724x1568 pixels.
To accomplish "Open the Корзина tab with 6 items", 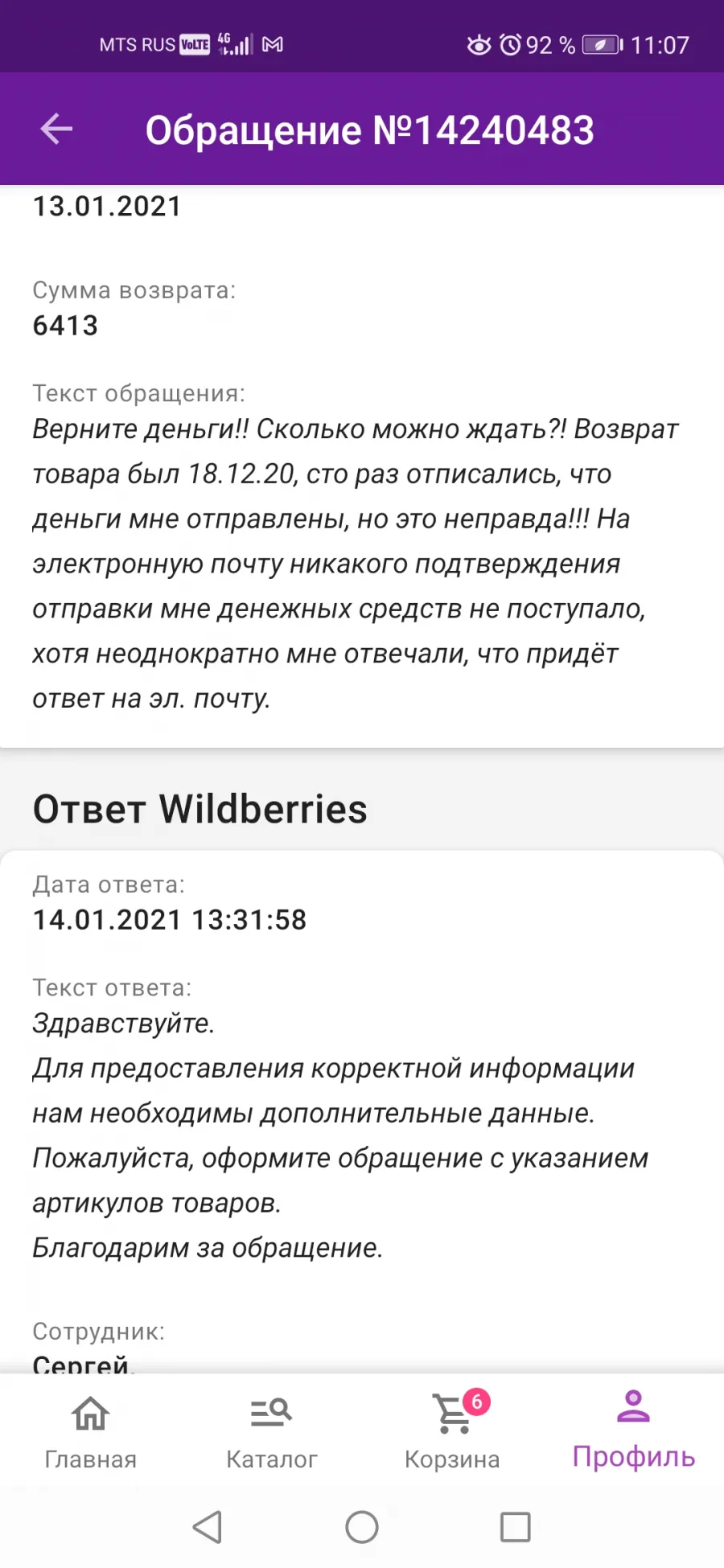I will click(x=452, y=1431).
